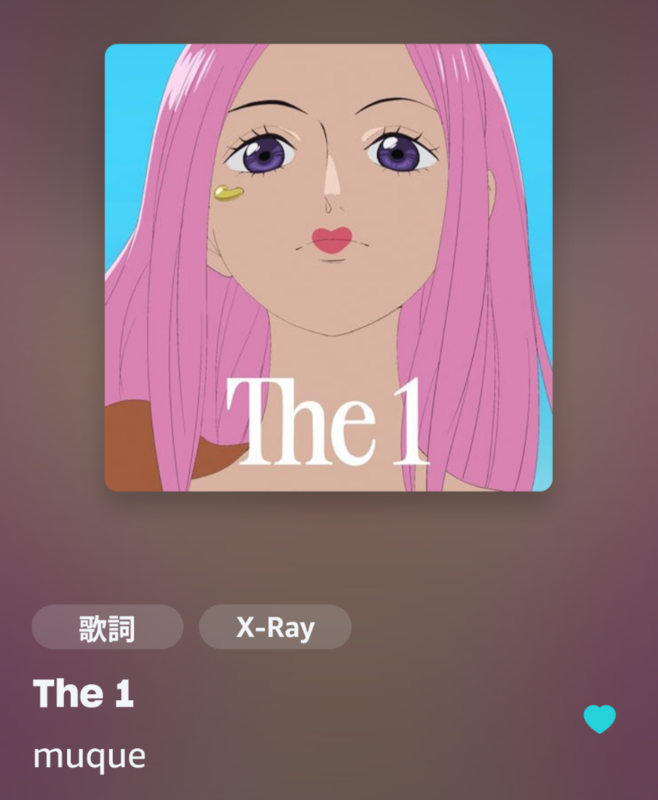Viewport: 658px width, 800px height.
Task: Toggle the heart like icon
Action: (599, 719)
